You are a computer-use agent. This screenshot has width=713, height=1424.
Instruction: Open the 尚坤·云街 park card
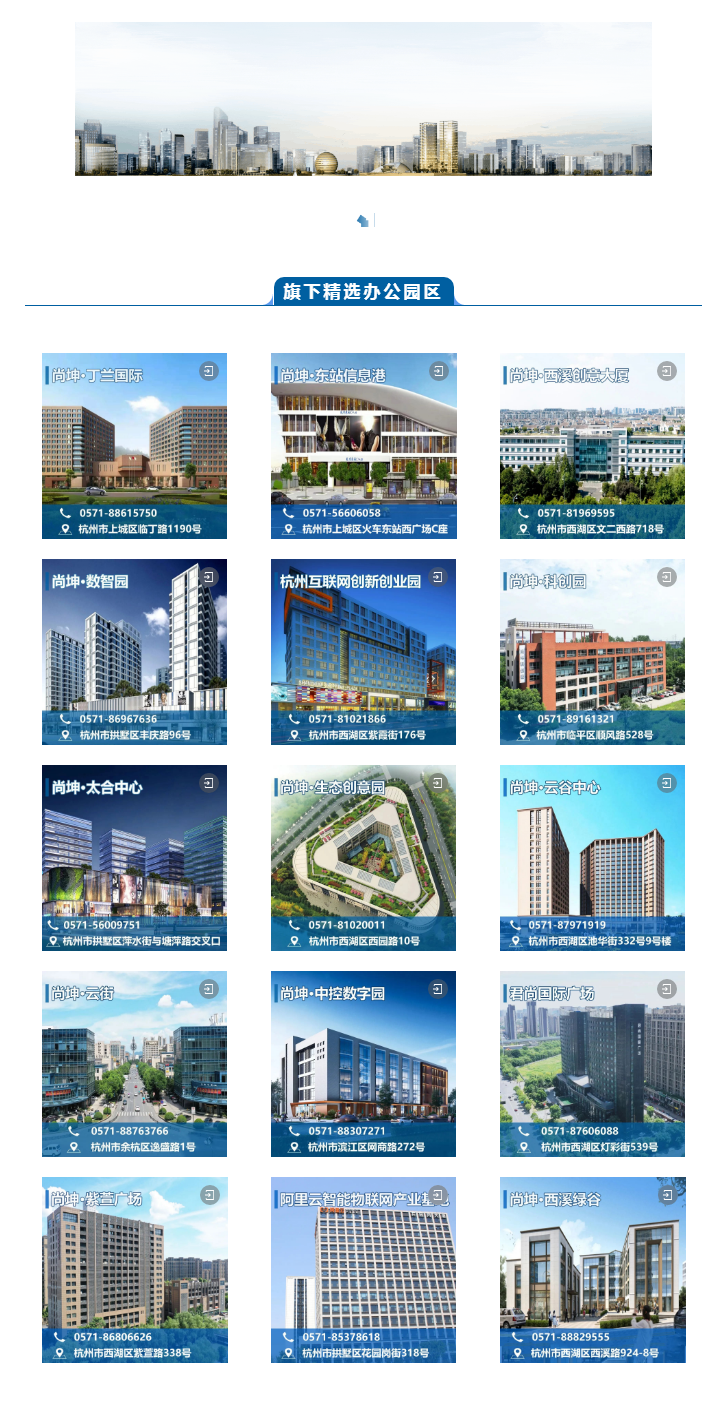(134, 1064)
